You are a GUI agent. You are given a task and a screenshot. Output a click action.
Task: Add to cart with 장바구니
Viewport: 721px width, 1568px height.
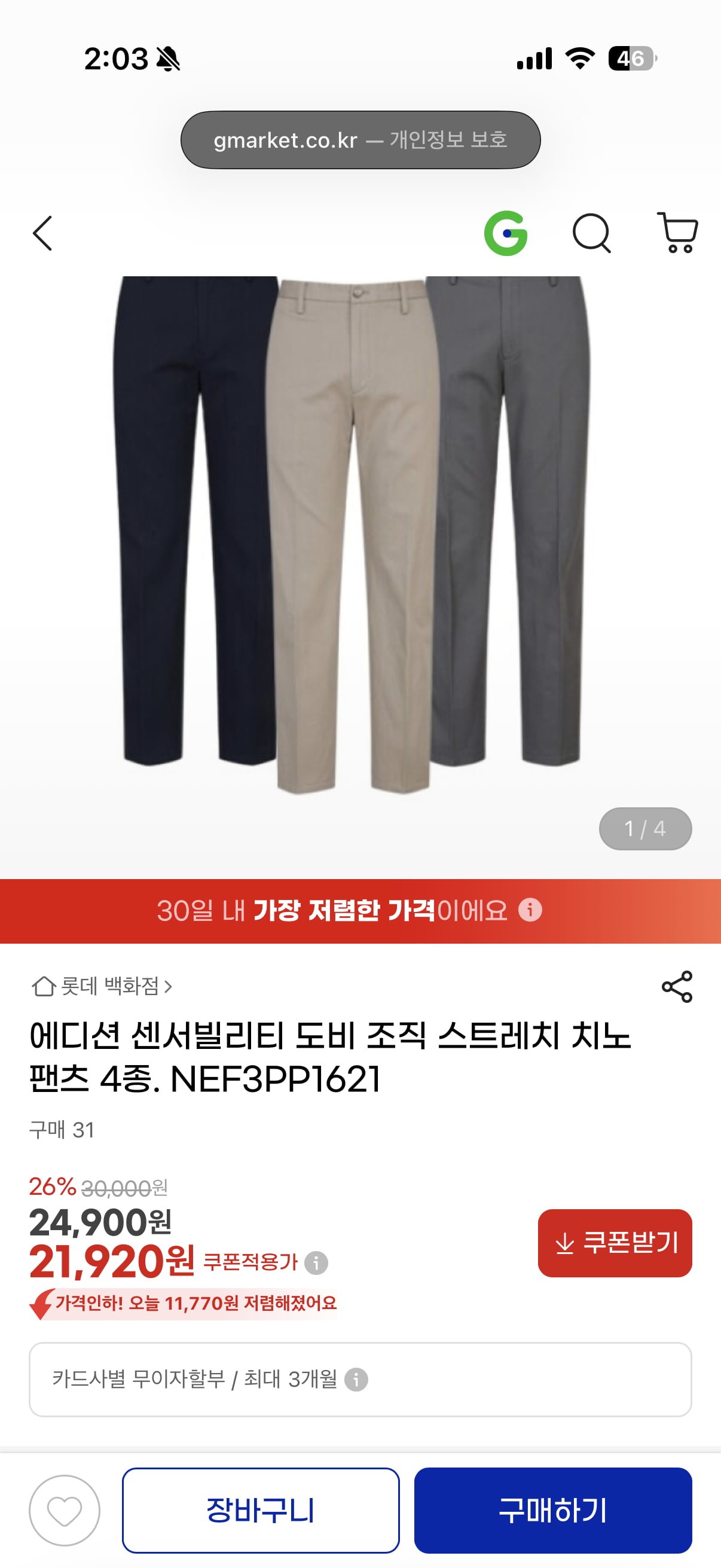pyautogui.click(x=261, y=1511)
